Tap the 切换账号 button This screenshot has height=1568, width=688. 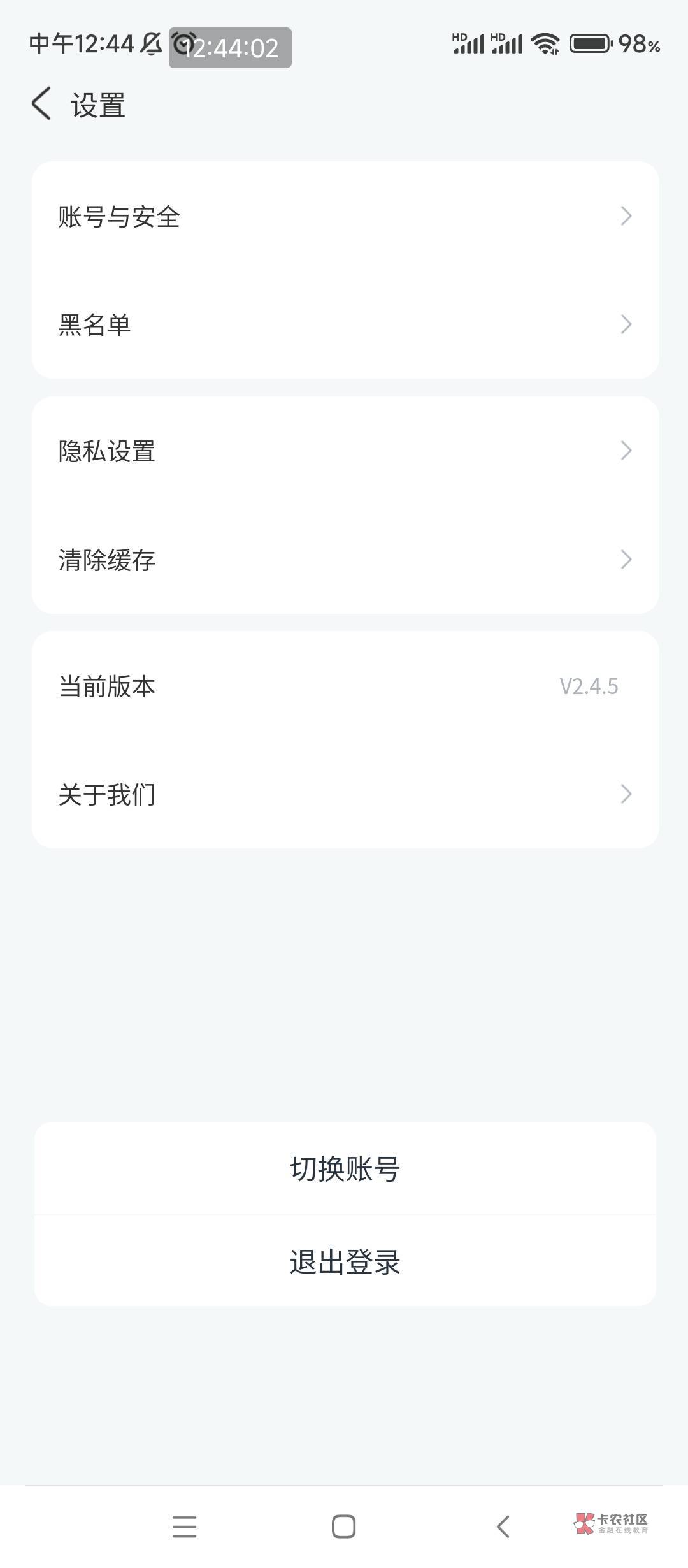click(344, 1169)
